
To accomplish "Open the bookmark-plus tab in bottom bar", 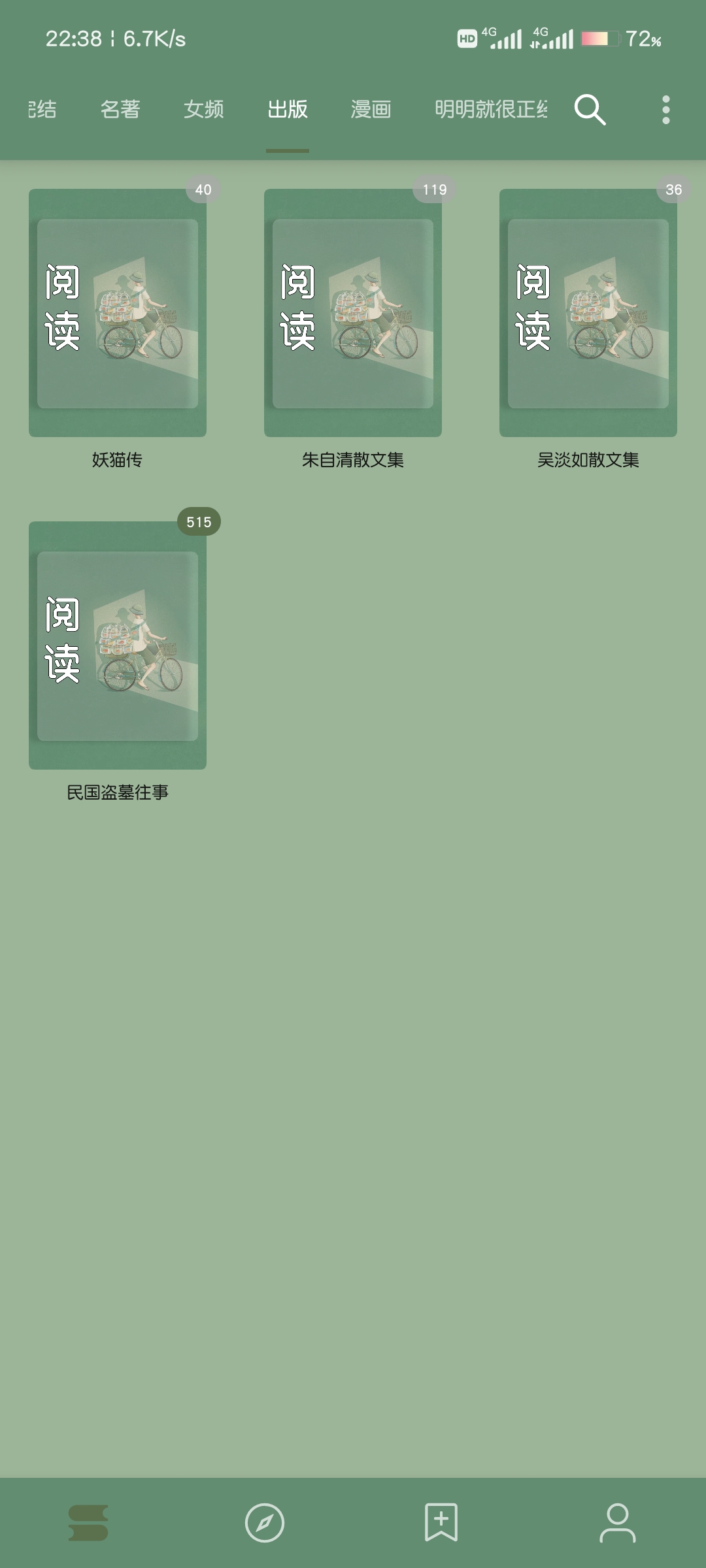I will point(441,1522).
